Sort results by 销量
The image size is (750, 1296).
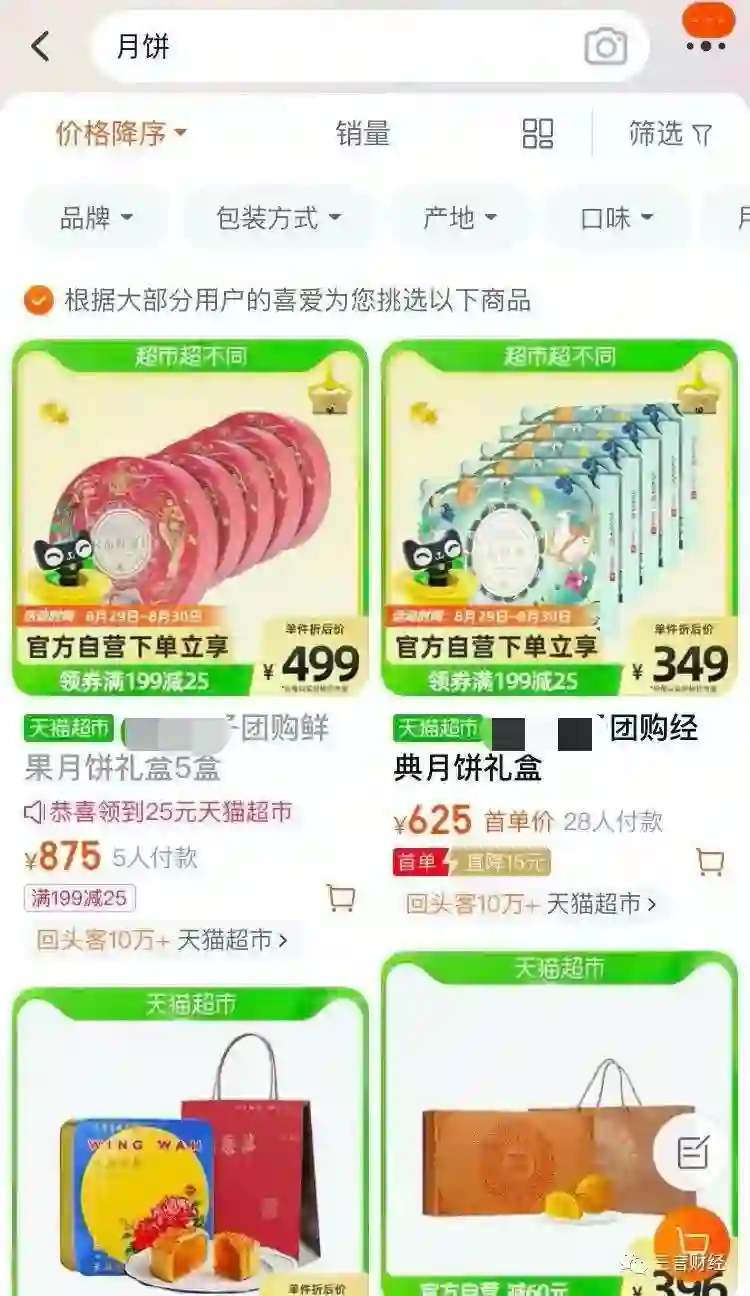[363, 133]
